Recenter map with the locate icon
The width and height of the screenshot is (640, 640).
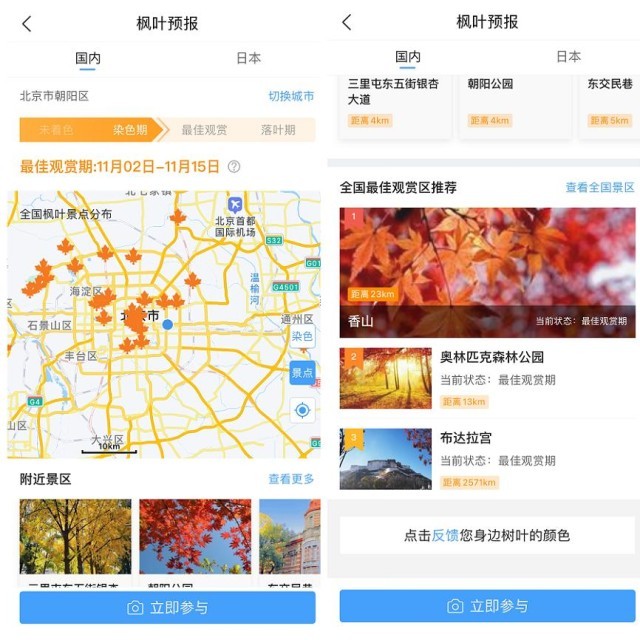(302, 410)
